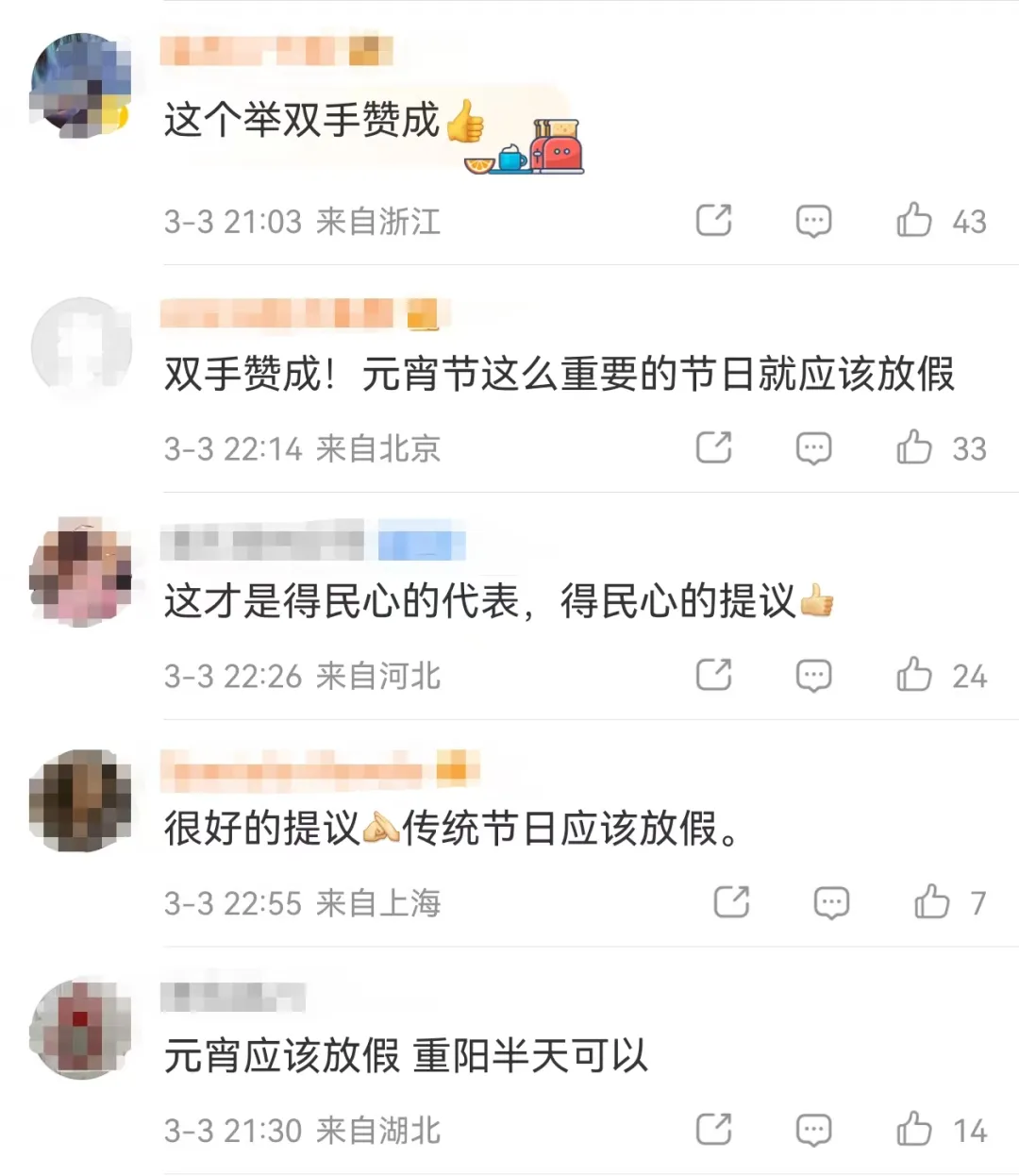The width and height of the screenshot is (1019, 1176).
Task: Share the 传统节日应该放假 comment
Action: (x=731, y=902)
